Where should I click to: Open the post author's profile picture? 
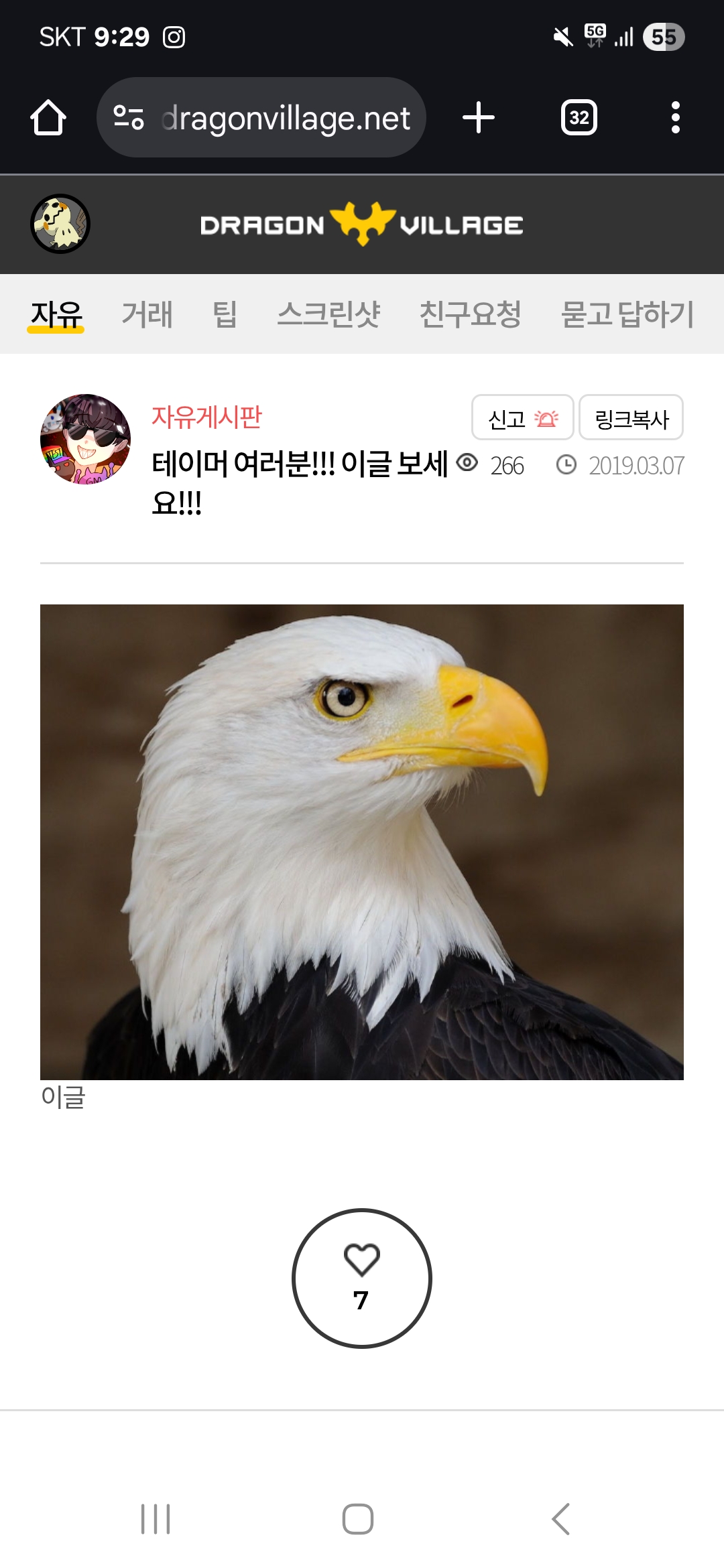(85, 439)
